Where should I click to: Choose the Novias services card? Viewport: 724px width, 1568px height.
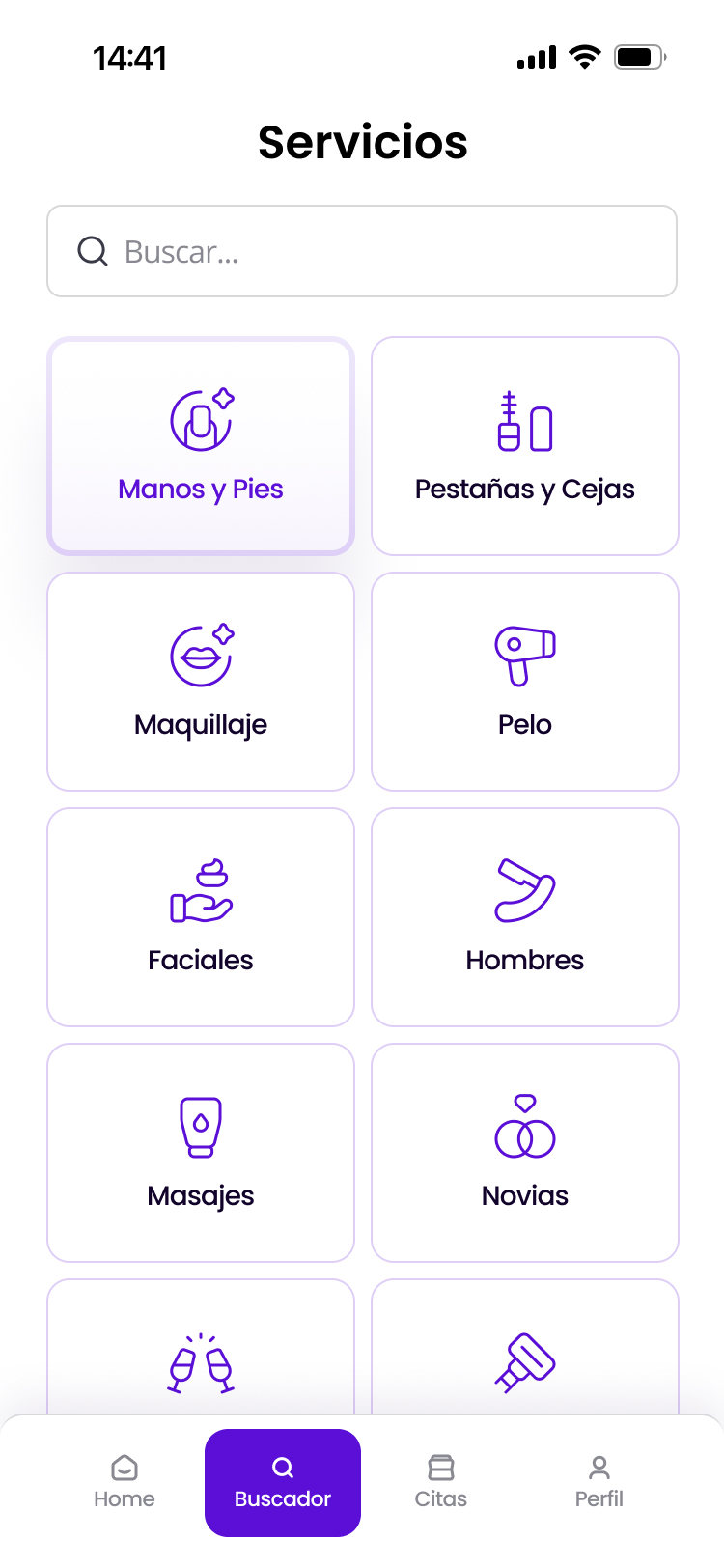525,1153
